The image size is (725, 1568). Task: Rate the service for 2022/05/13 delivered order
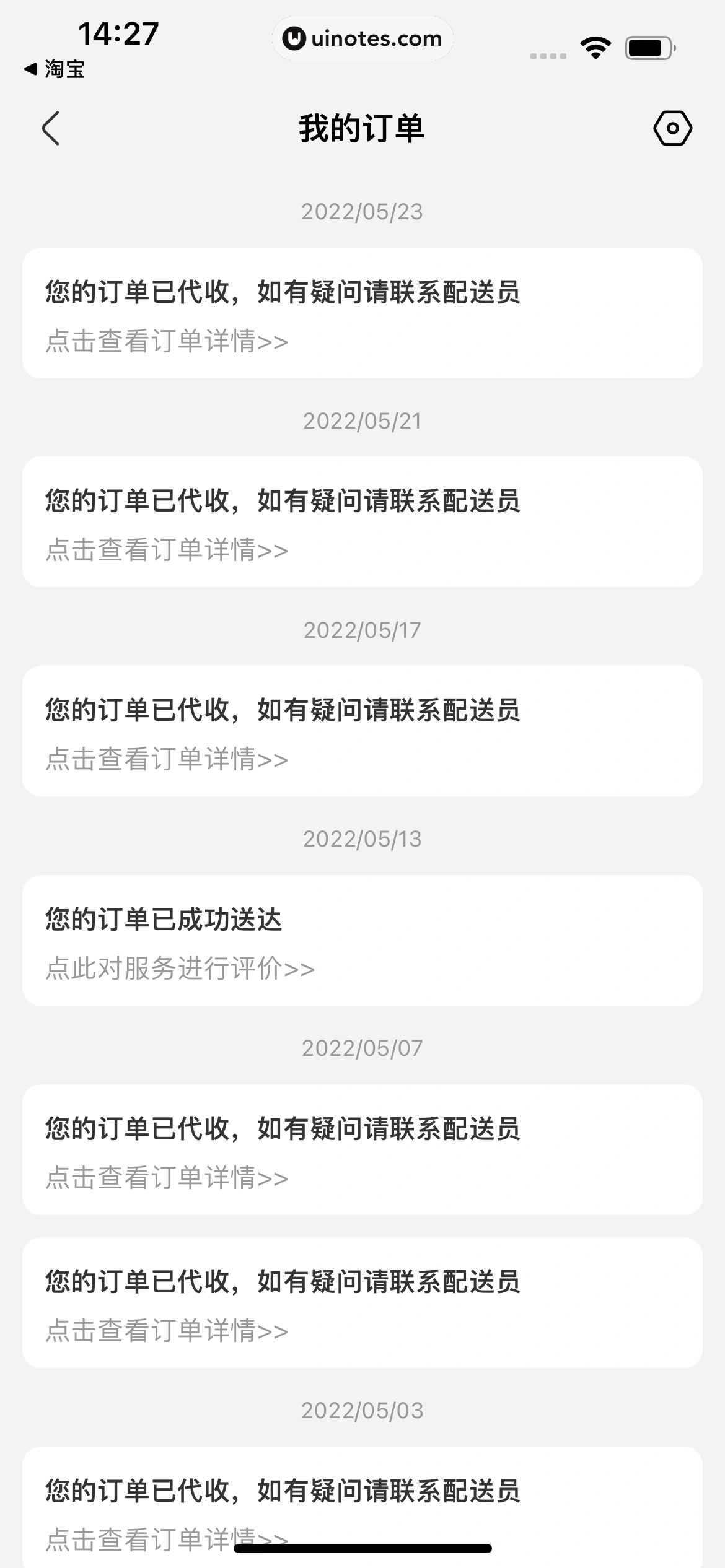coord(180,969)
